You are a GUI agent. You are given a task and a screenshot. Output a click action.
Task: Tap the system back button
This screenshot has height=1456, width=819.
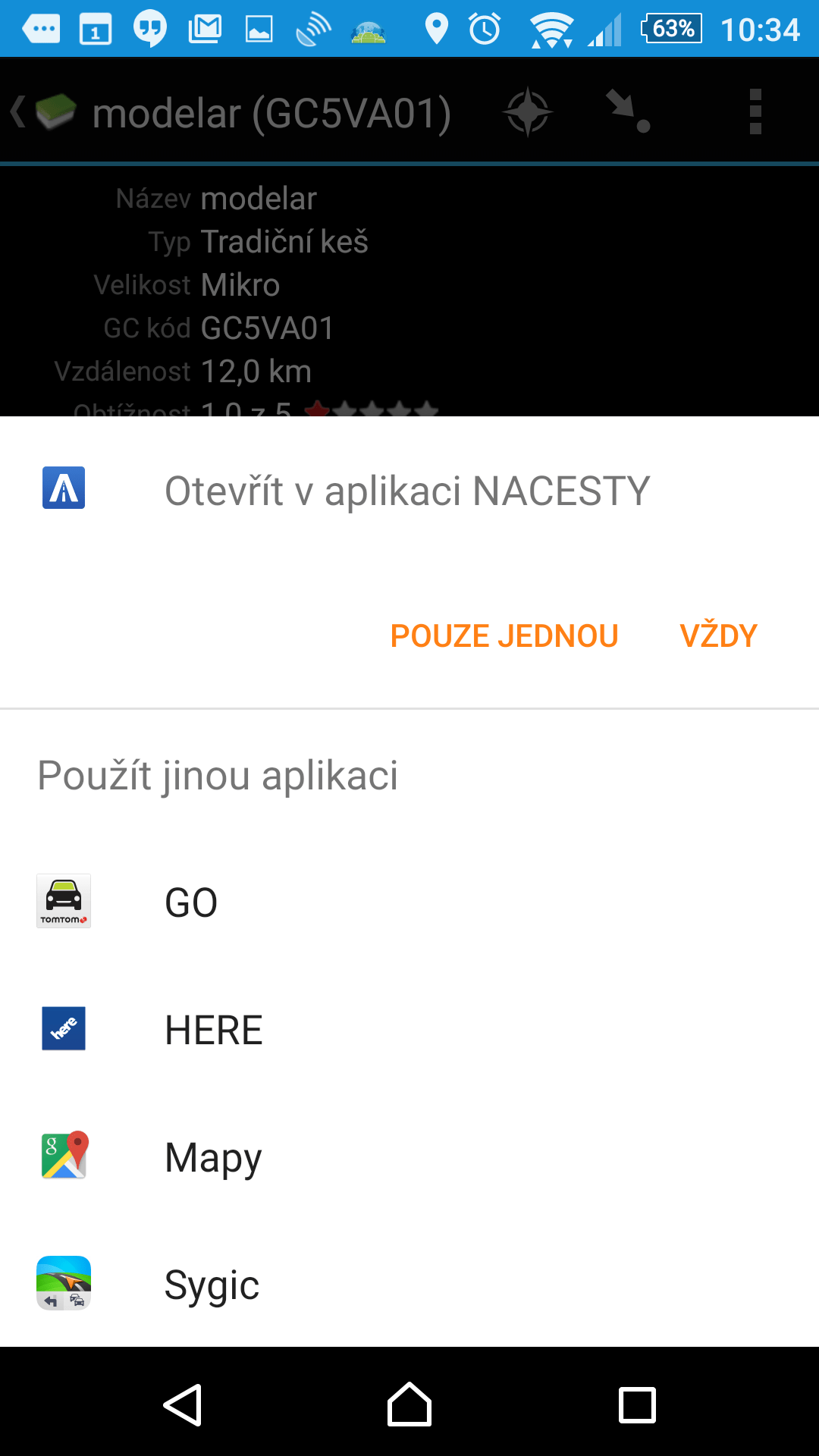tap(183, 1404)
